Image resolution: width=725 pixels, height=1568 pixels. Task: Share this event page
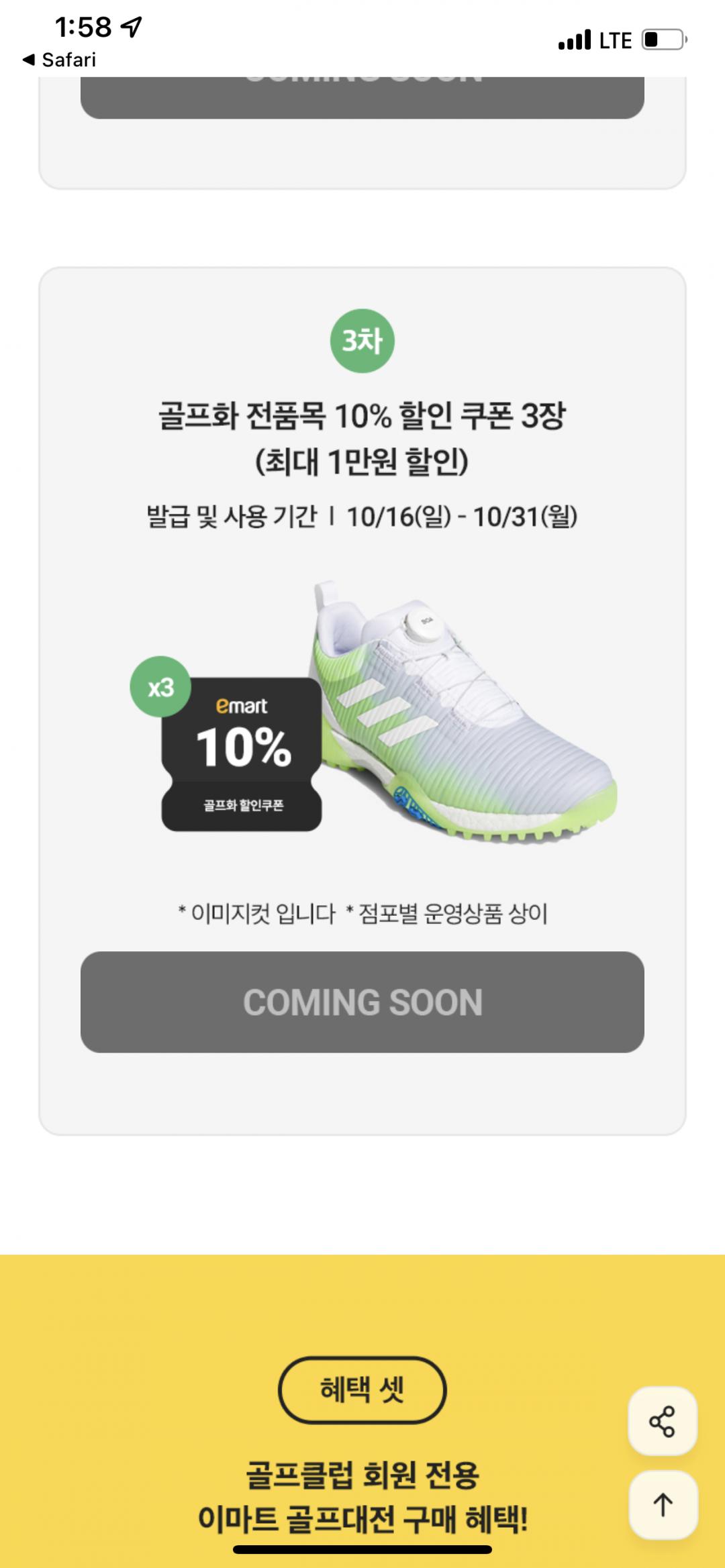click(662, 1421)
